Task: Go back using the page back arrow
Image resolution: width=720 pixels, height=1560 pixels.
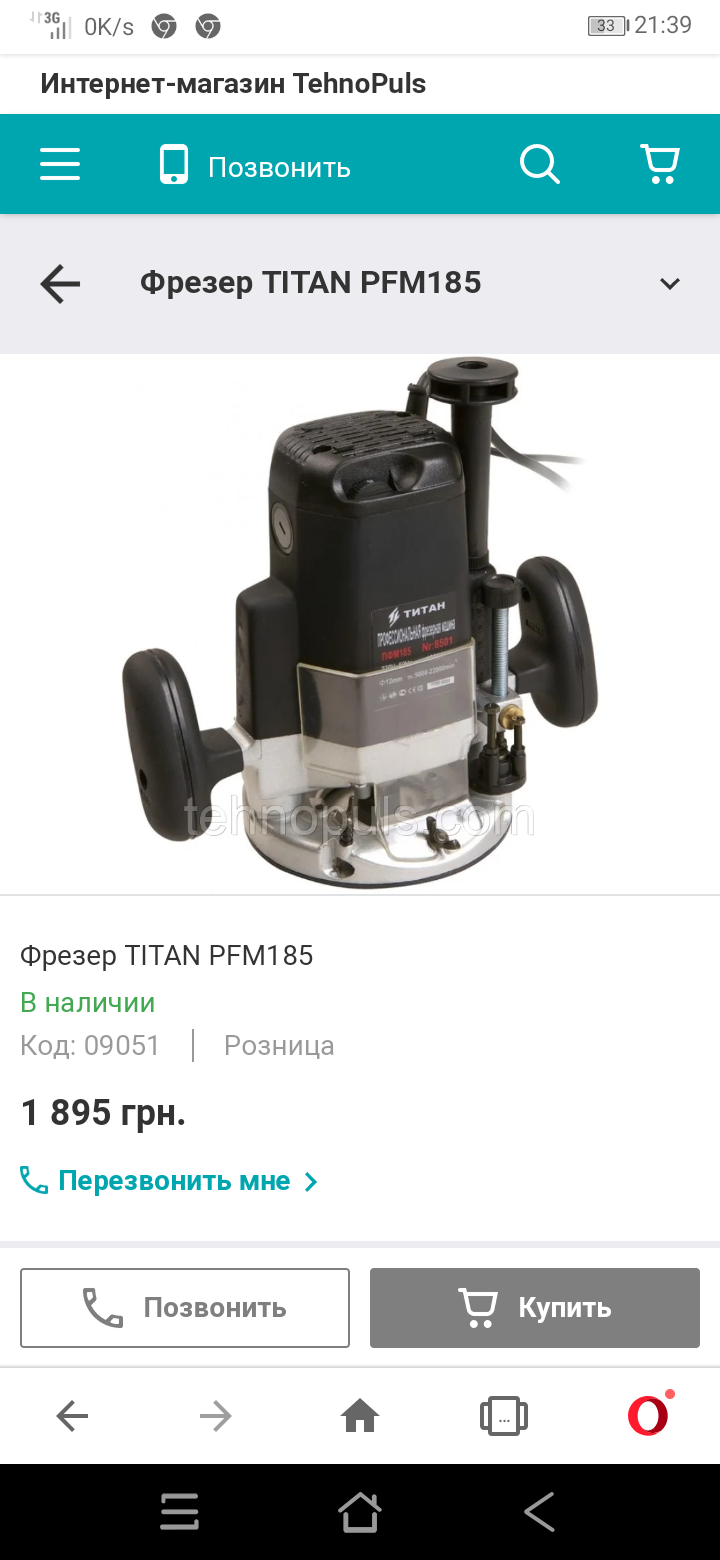Action: click(60, 284)
